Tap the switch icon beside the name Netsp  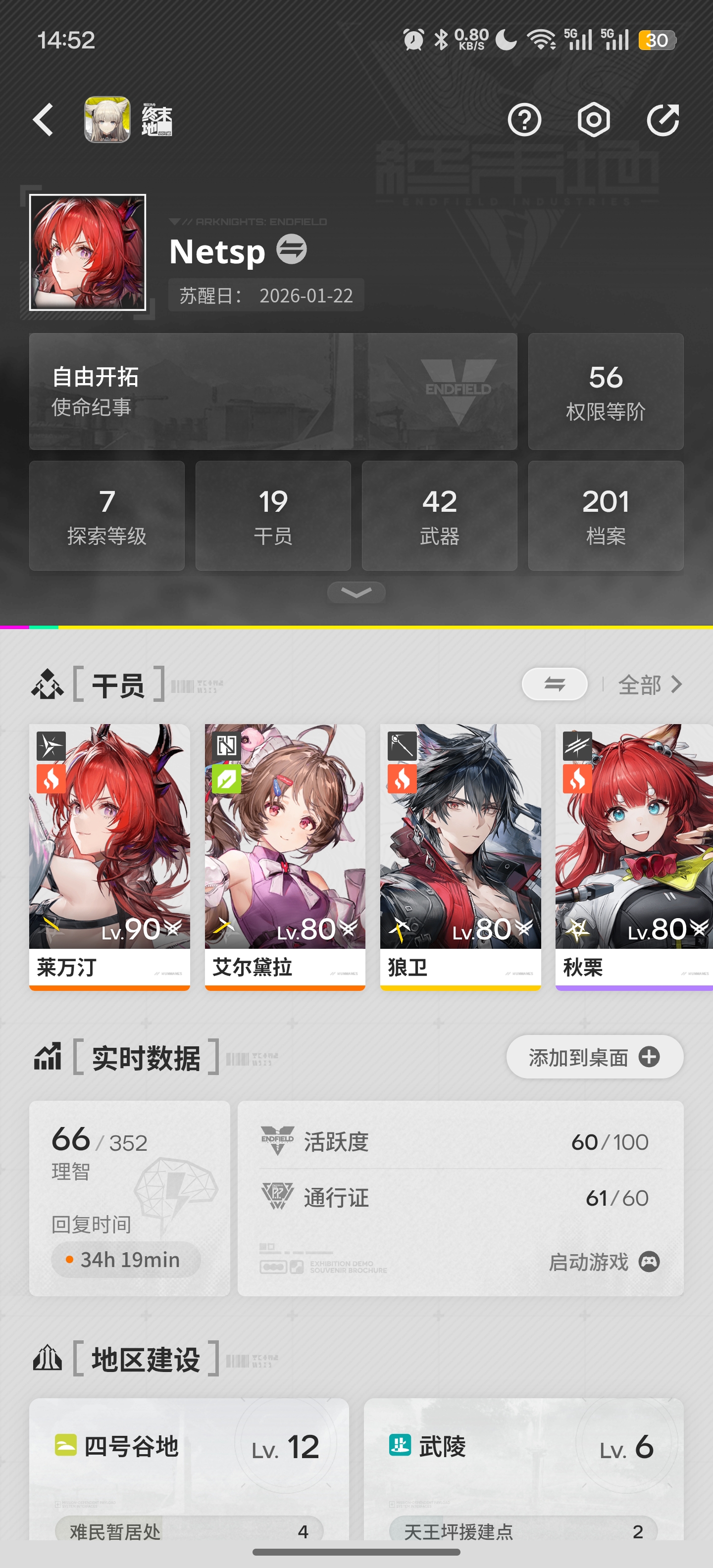[292, 249]
